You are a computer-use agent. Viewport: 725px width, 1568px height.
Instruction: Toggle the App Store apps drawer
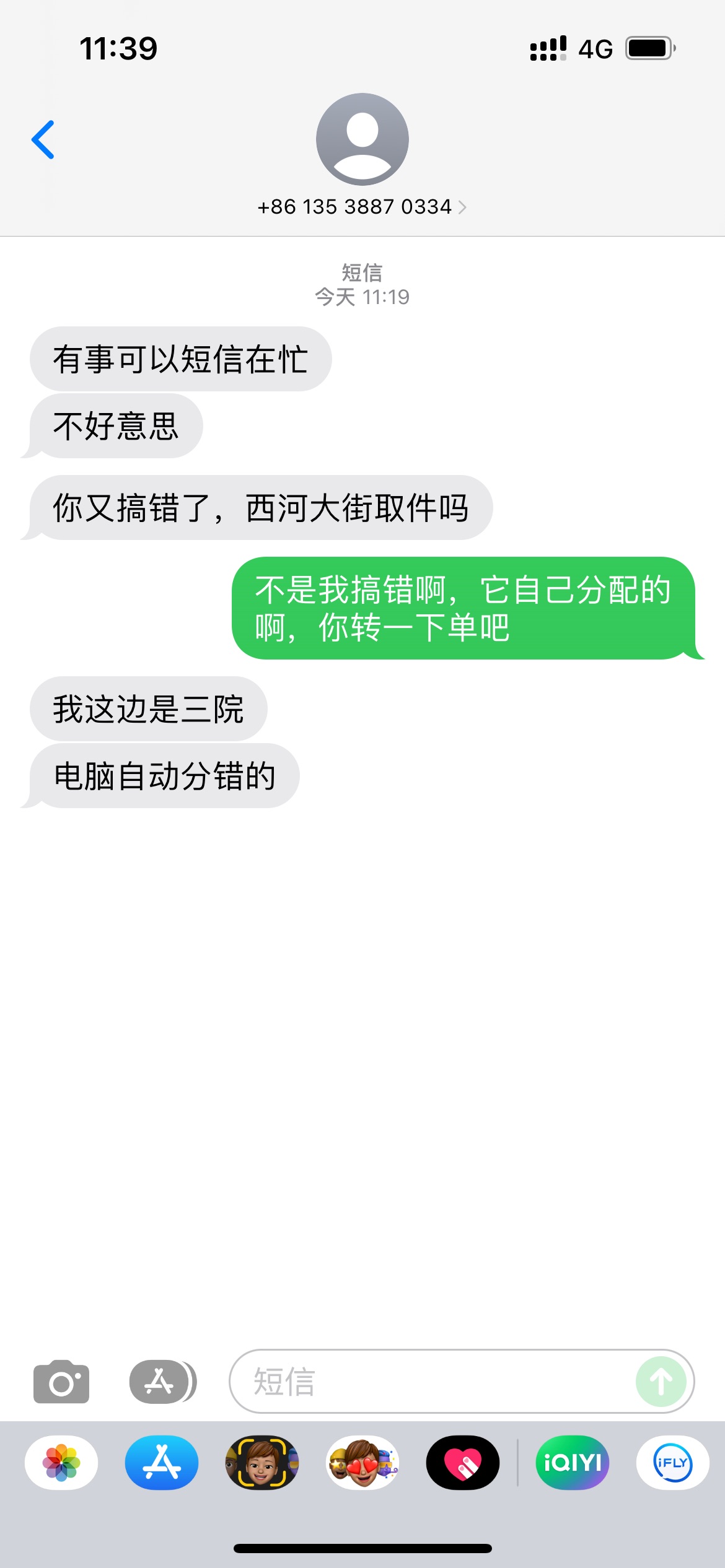[162, 1382]
